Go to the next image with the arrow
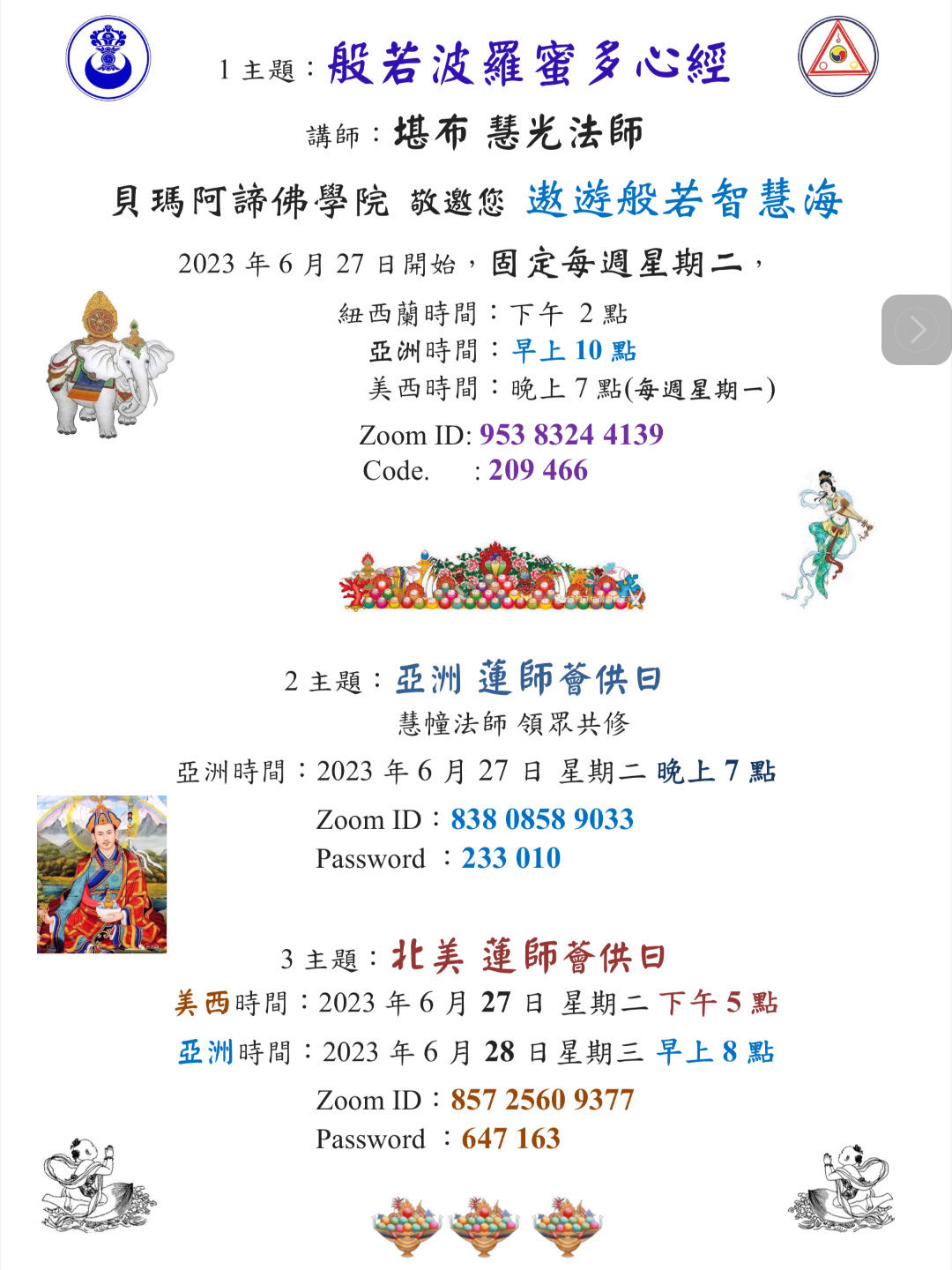Image resolution: width=952 pixels, height=1270 pixels. pyautogui.click(x=917, y=330)
